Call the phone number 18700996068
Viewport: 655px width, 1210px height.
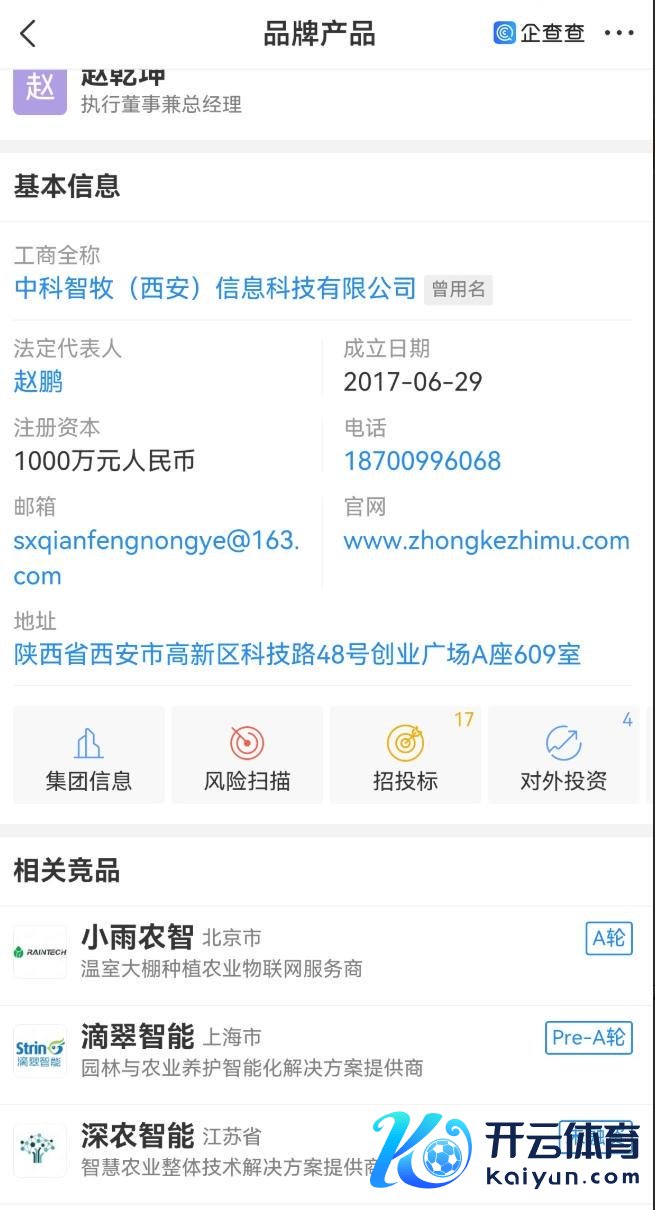pos(422,461)
